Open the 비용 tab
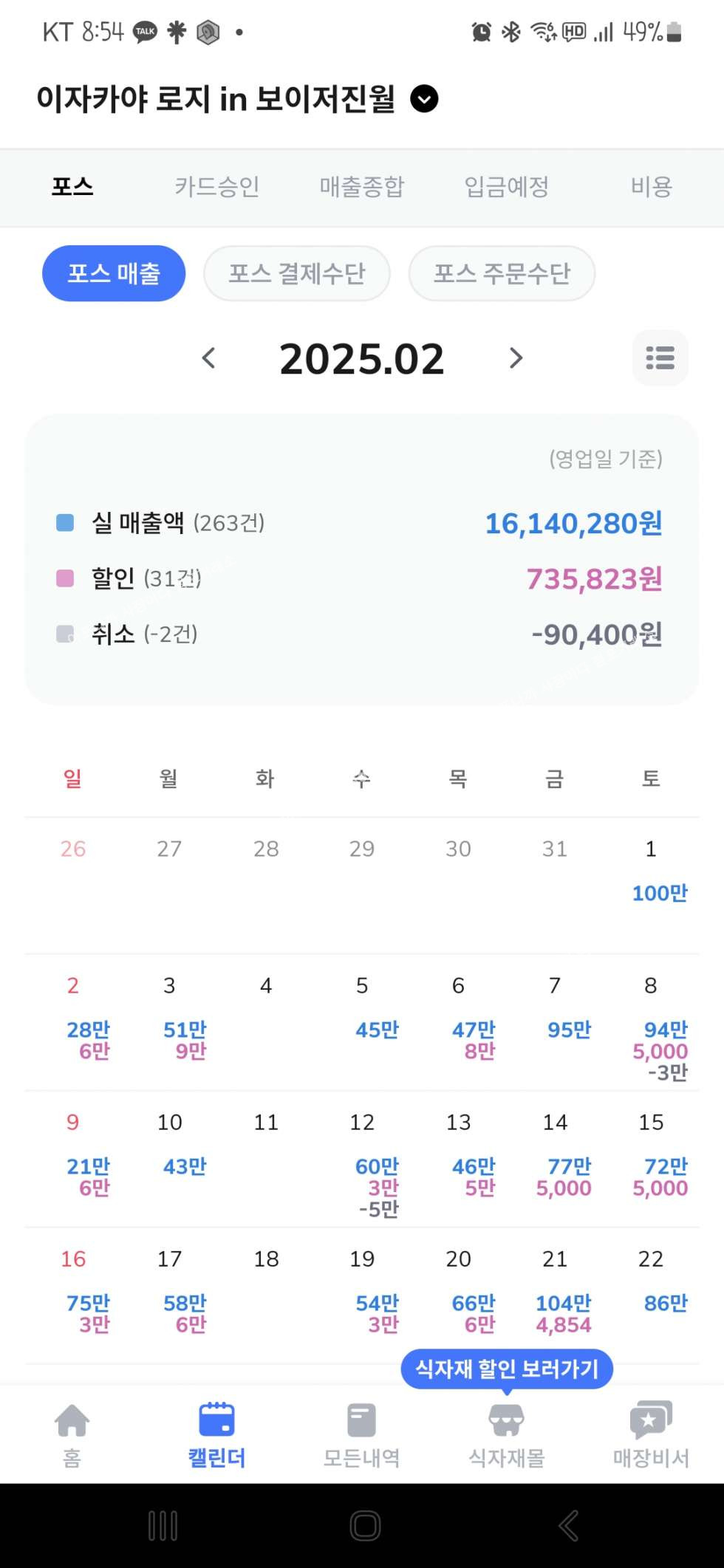 tap(651, 186)
